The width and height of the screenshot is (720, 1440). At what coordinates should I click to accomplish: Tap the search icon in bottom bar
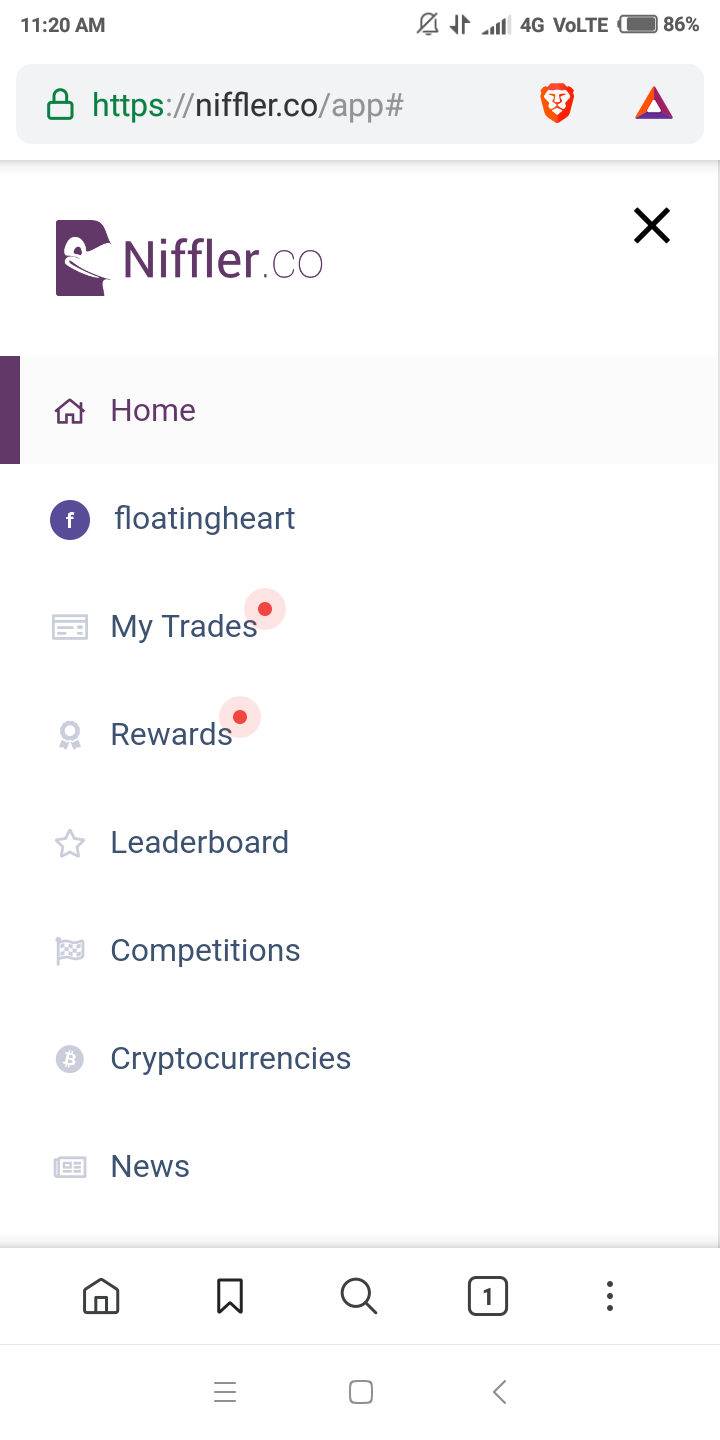click(359, 1295)
